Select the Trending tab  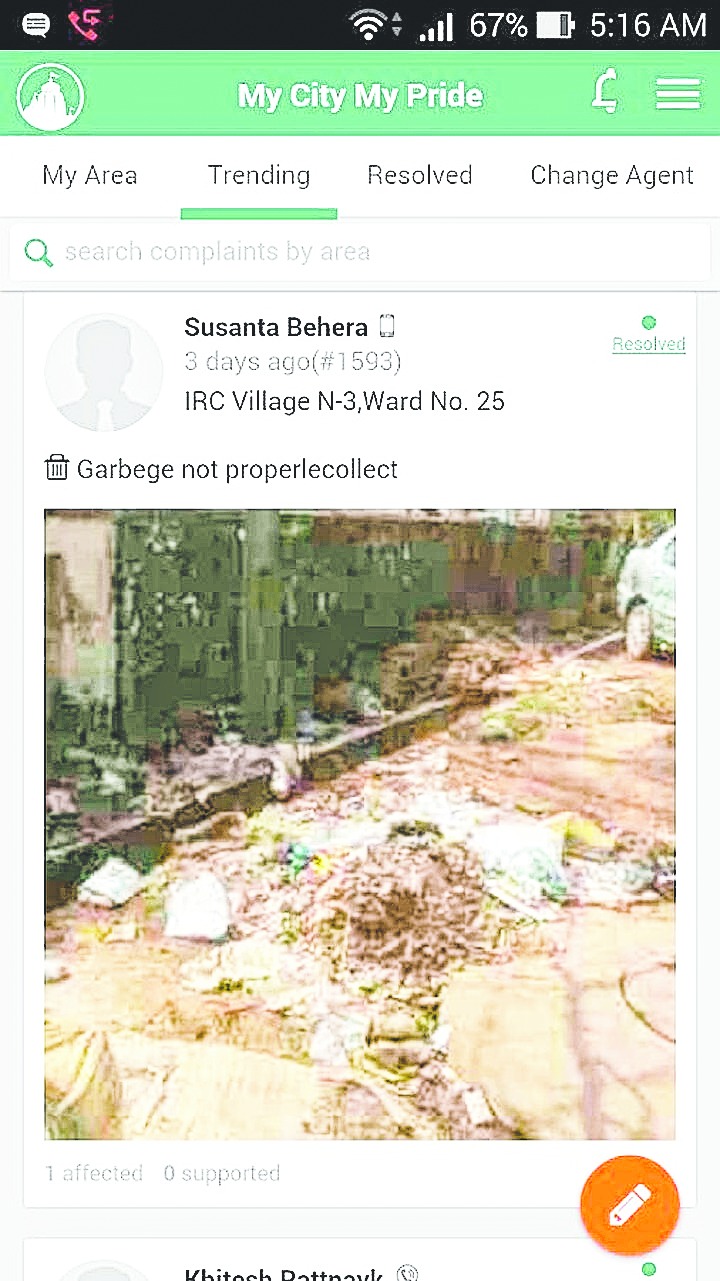pyautogui.click(x=259, y=175)
